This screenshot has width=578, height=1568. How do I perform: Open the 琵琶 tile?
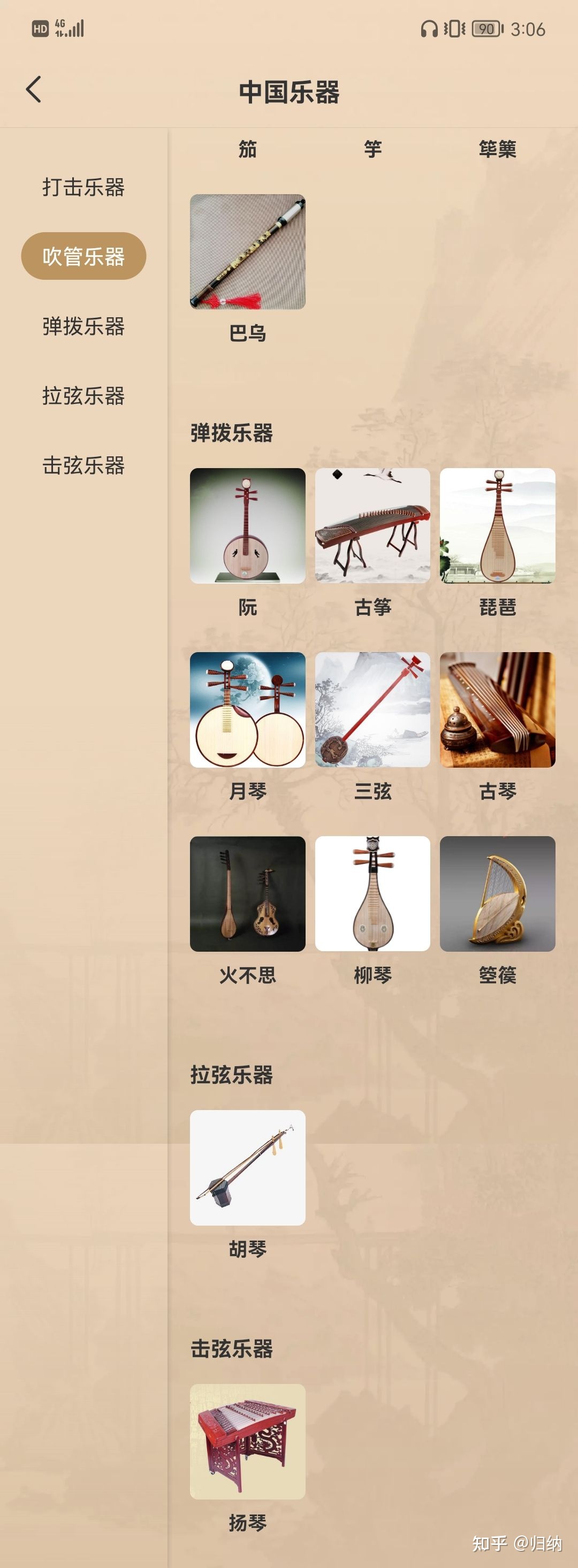497,525
